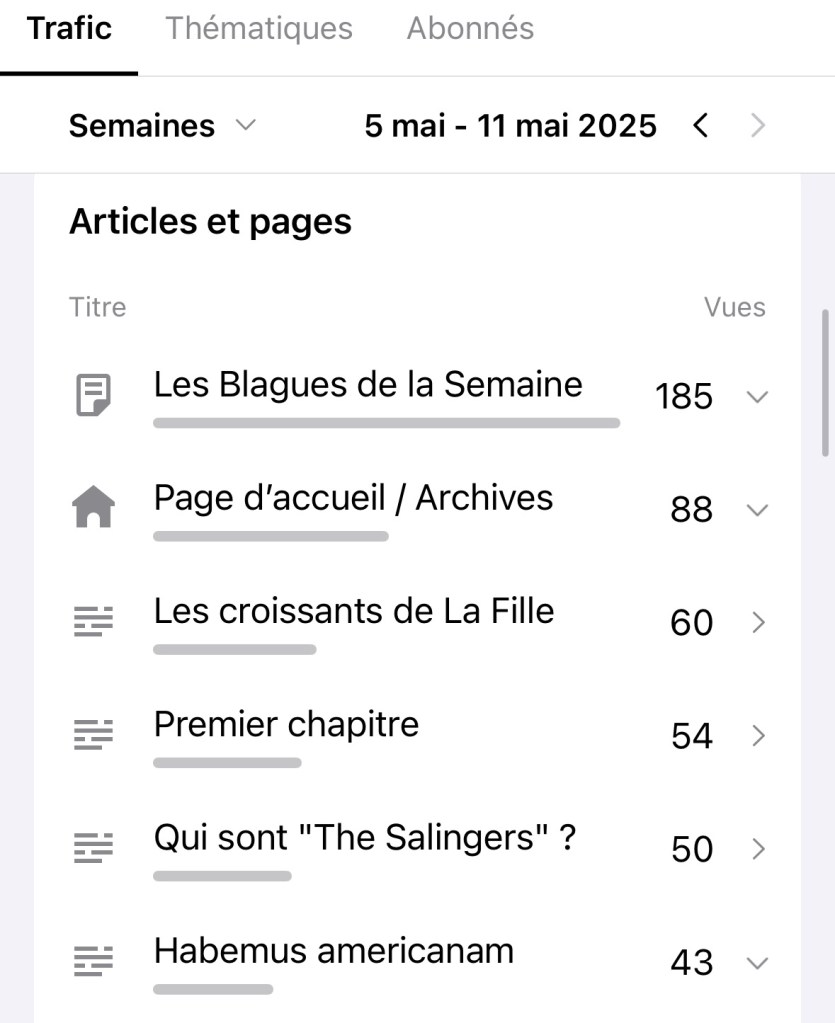
Task: Click the article icon beside Qui sont "The Salingers" ?
Action: tap(93, 848)
